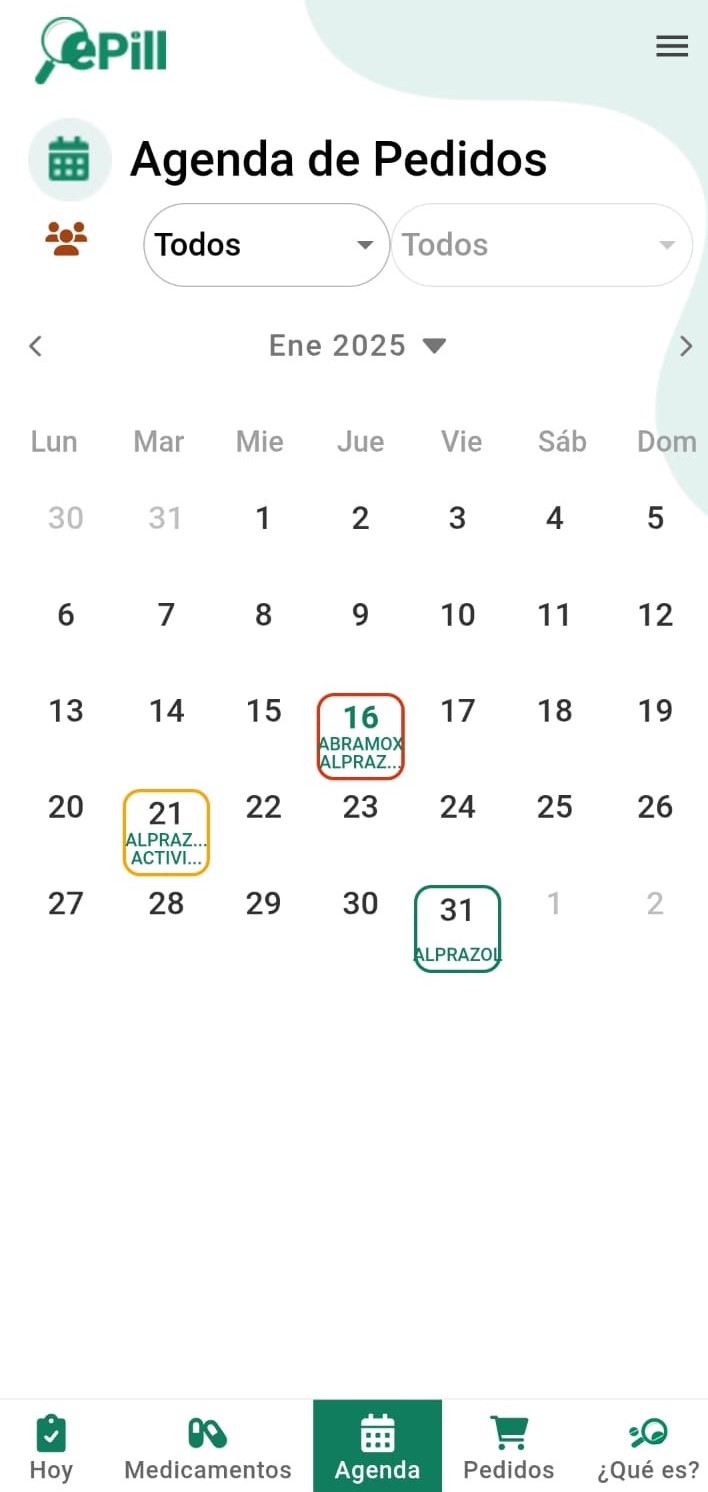Open the Ene 2025 month picker
Screen dimensions: 708x1492
(x=357, y=346)
